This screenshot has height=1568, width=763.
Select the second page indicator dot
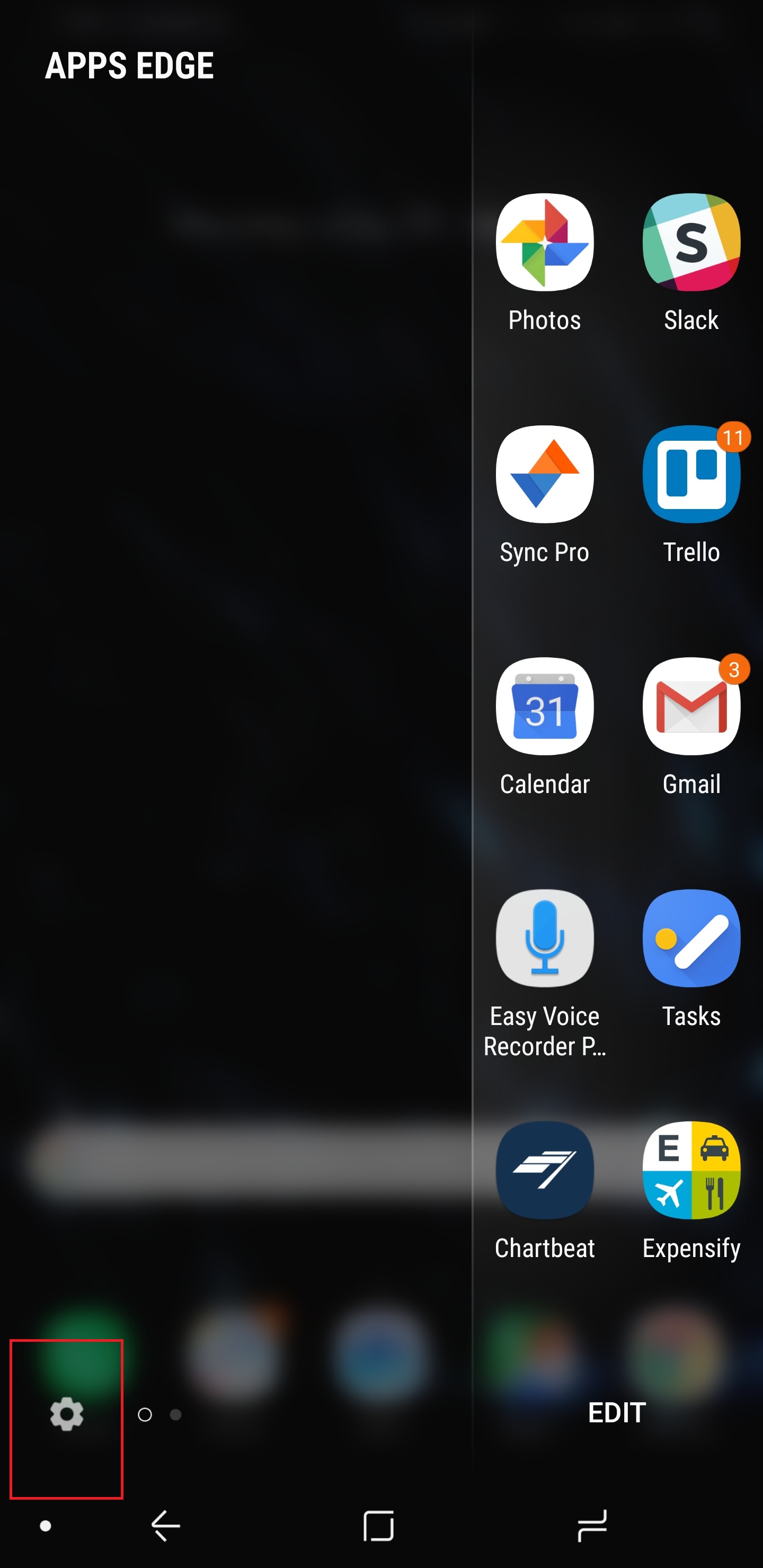(175, 1414)
